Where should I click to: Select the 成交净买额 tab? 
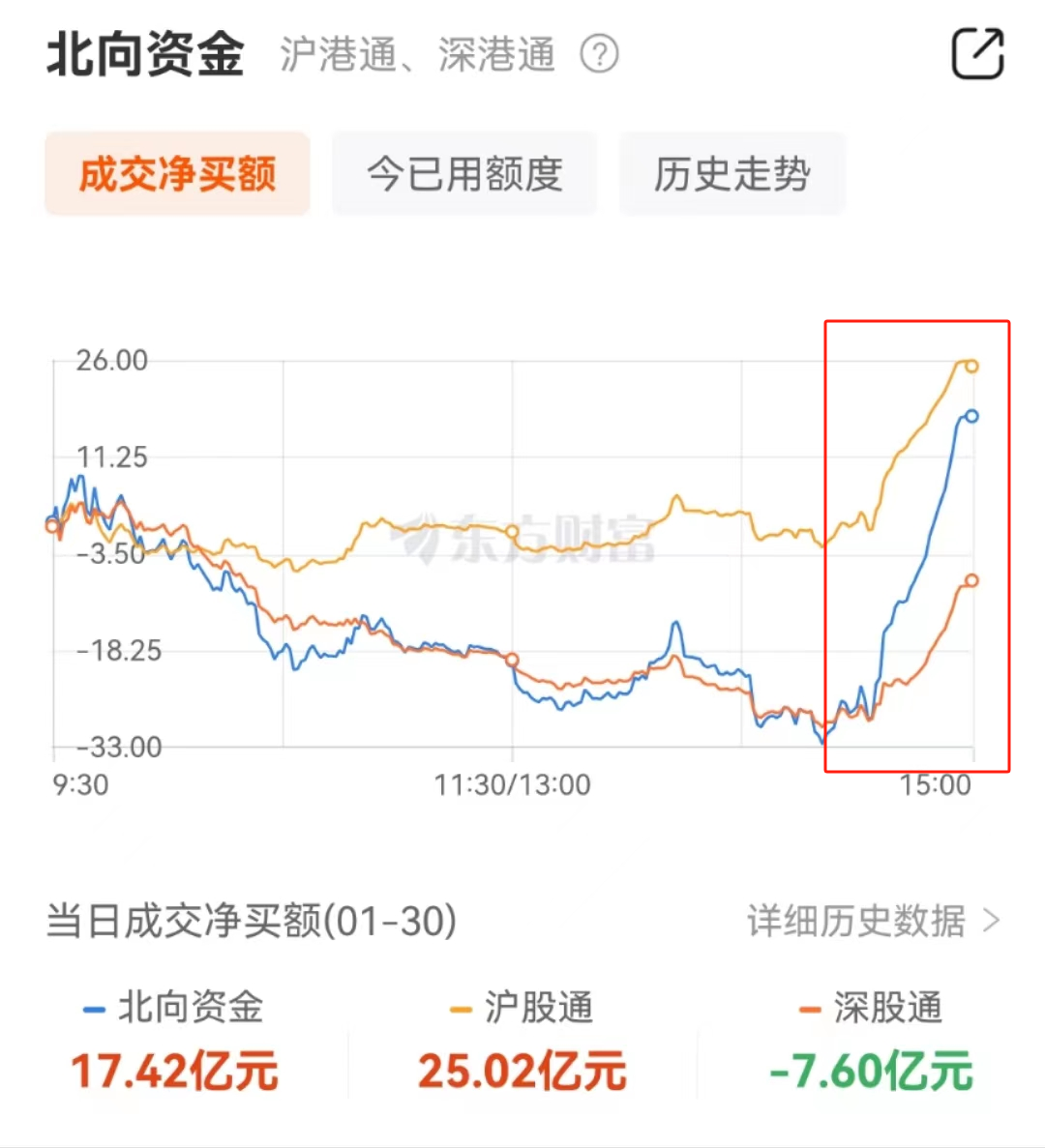(177, 174)
